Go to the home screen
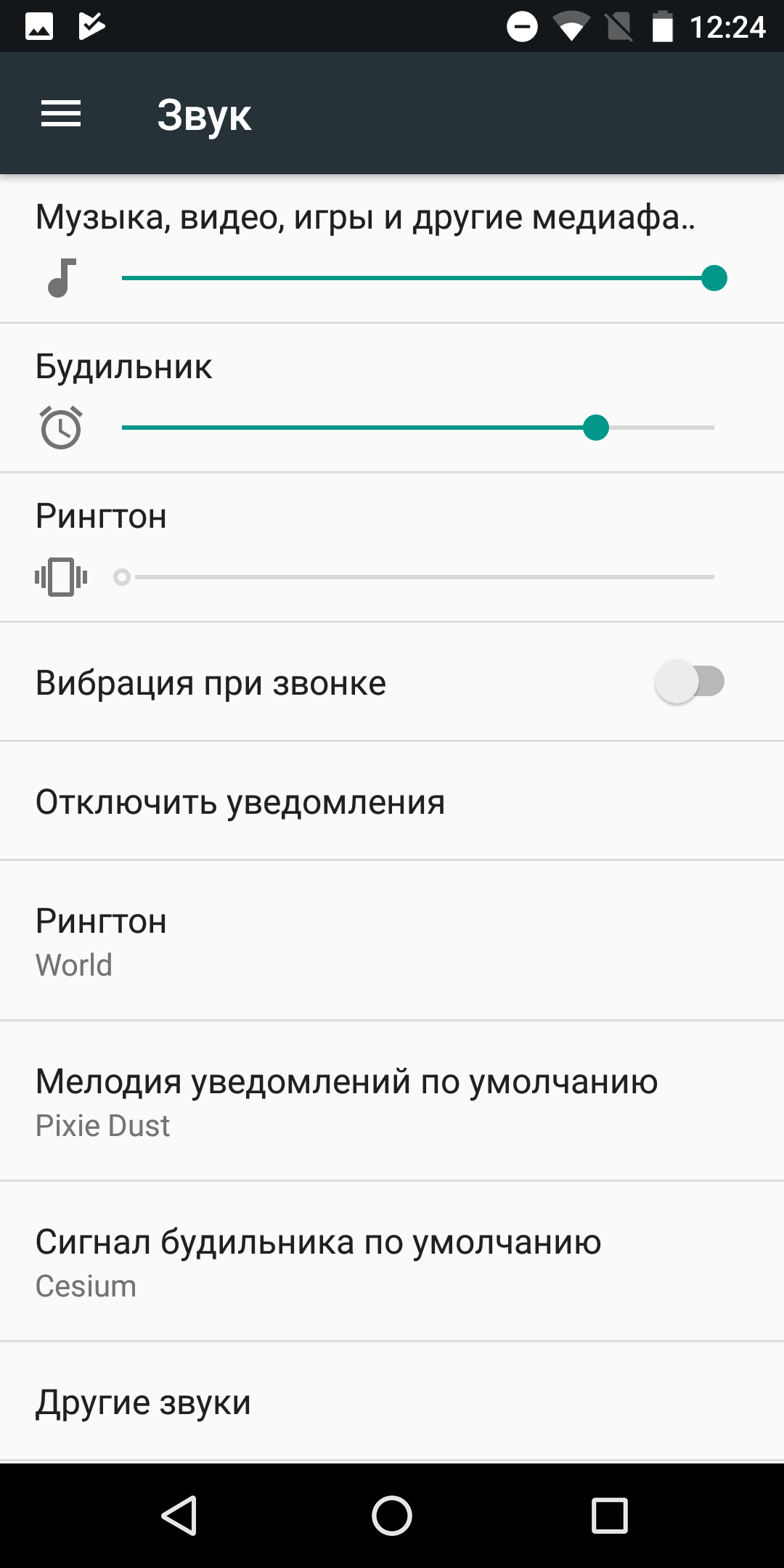The image size is (784, 1568). [x=392, y=1516]
